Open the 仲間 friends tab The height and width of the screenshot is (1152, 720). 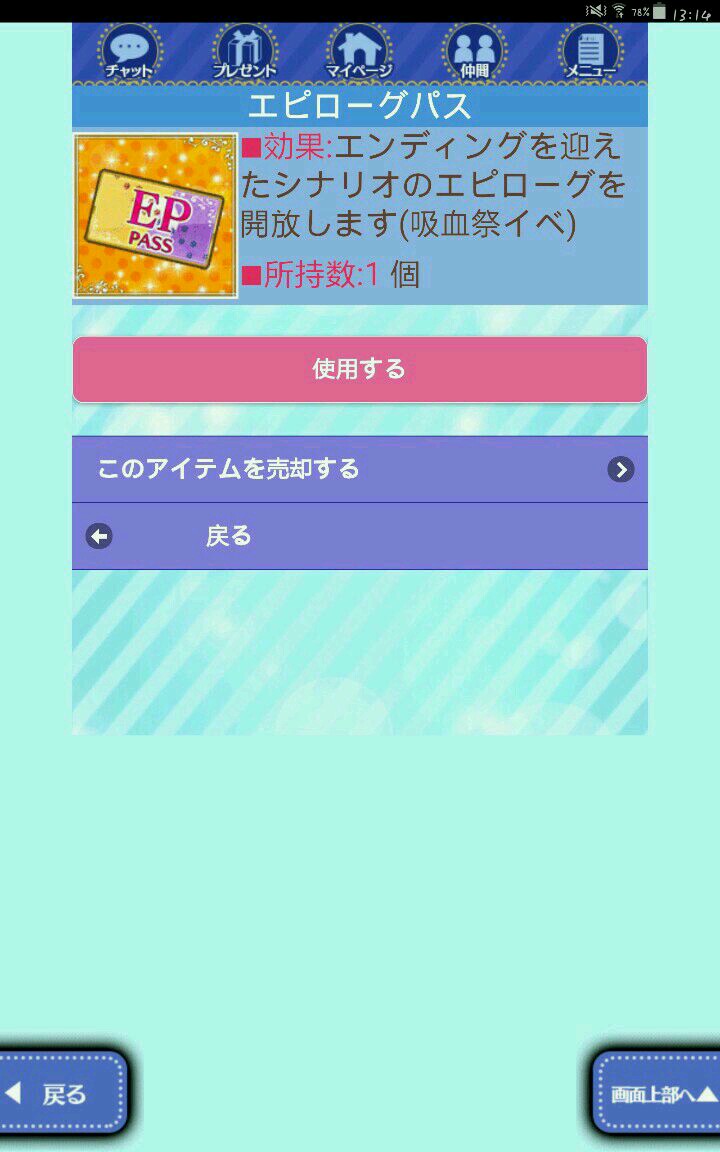475,53
